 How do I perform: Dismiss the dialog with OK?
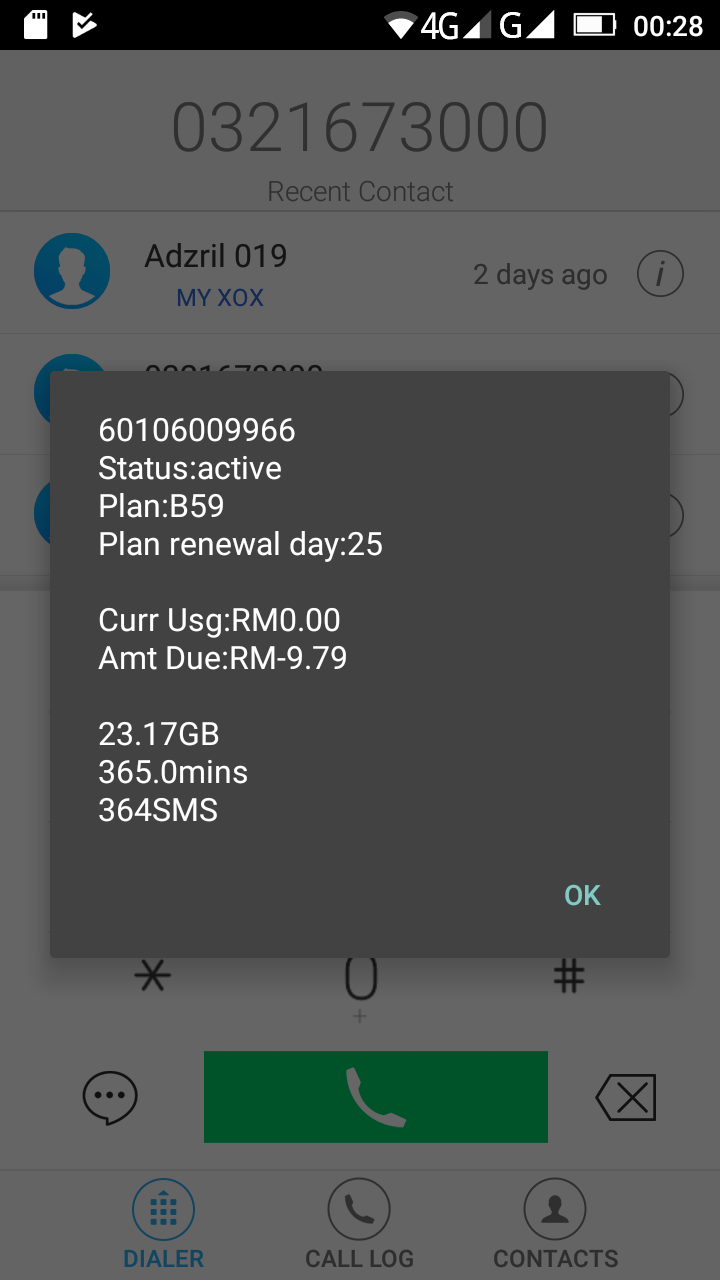[x=582, y=895]
